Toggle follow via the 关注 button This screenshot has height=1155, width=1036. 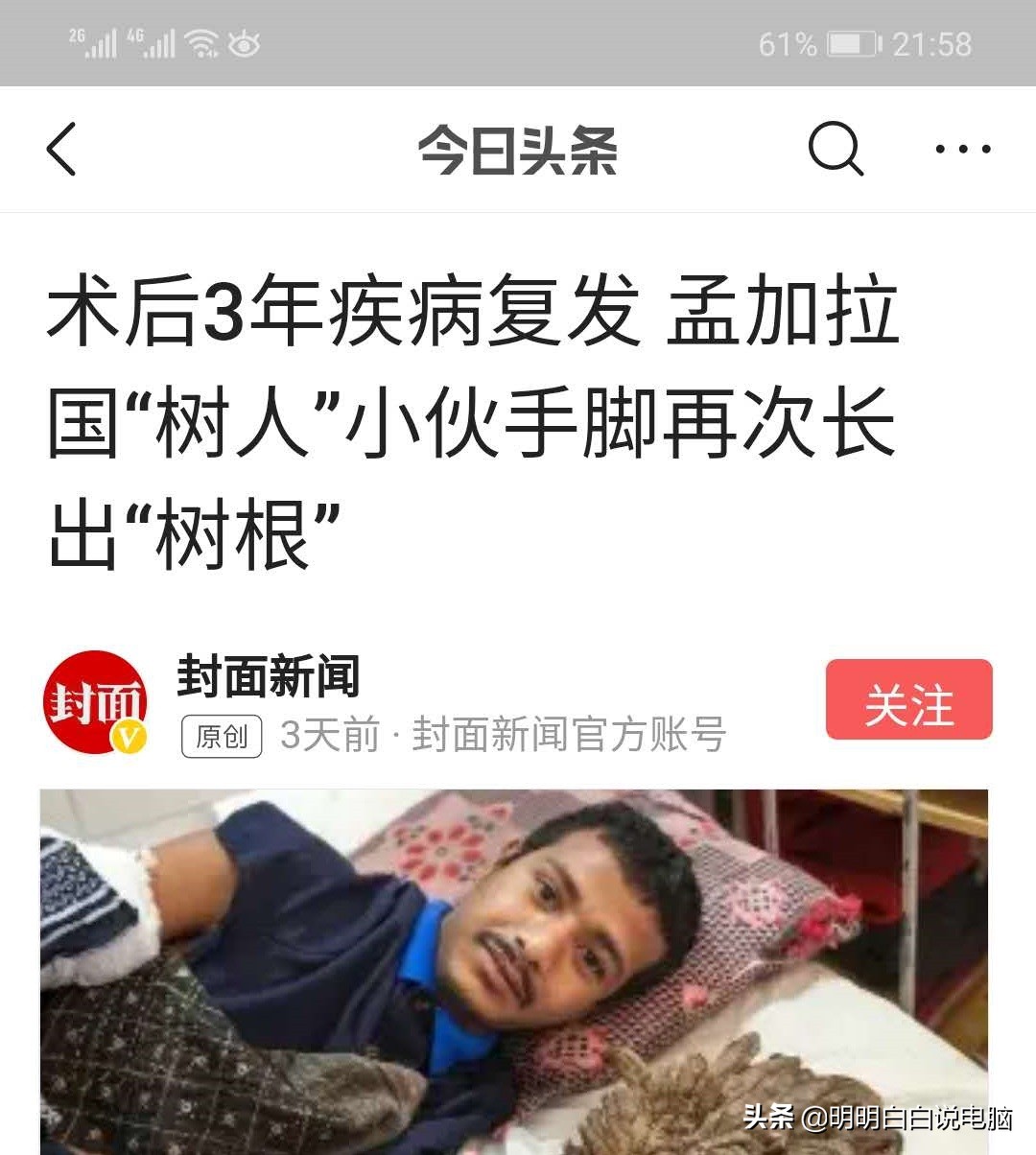coord(907,701)
